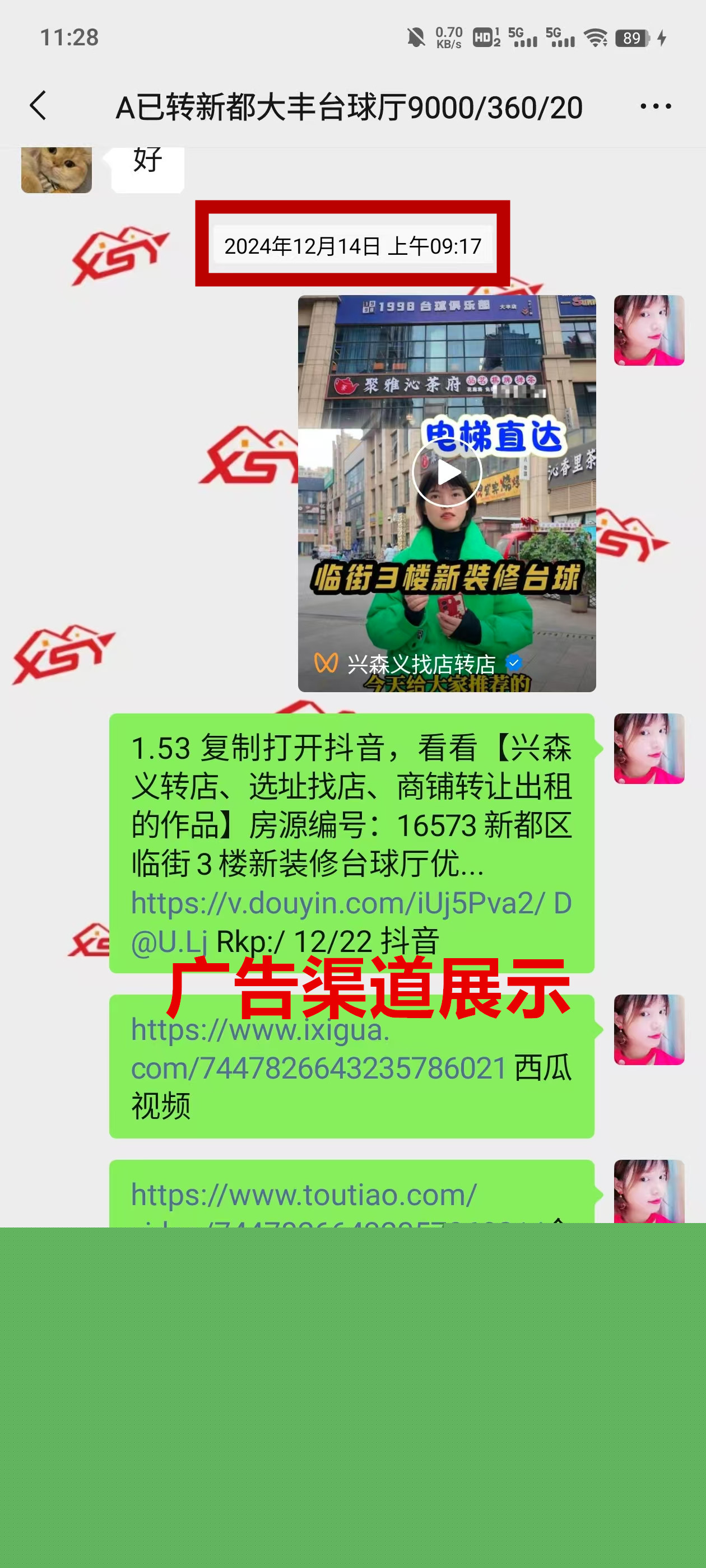
Task: Play the 临街3楼新装修台球 video message
Action: 447,472
